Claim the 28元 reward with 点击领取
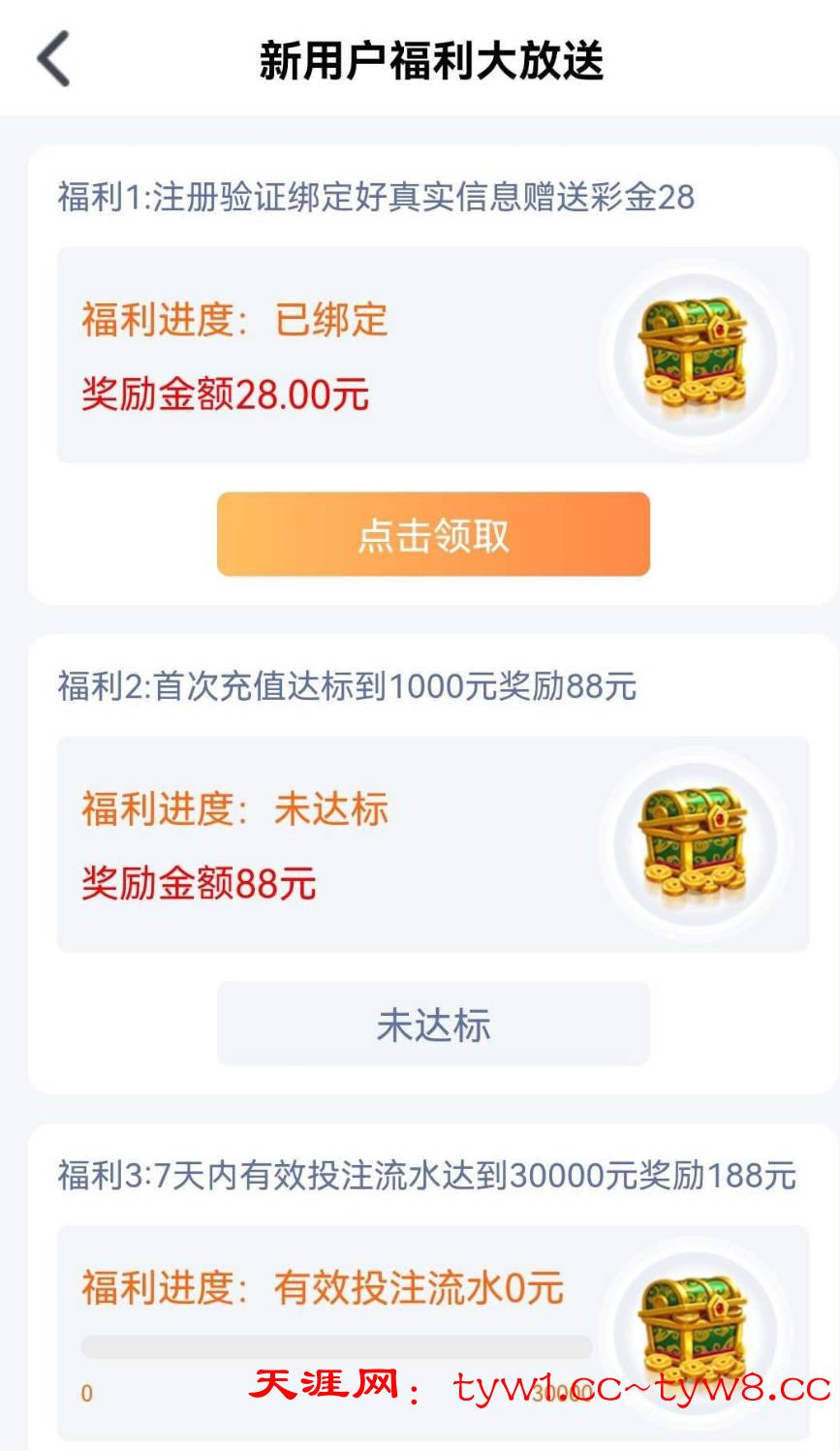The image size is (840, 1451). (x=433, y=534)
